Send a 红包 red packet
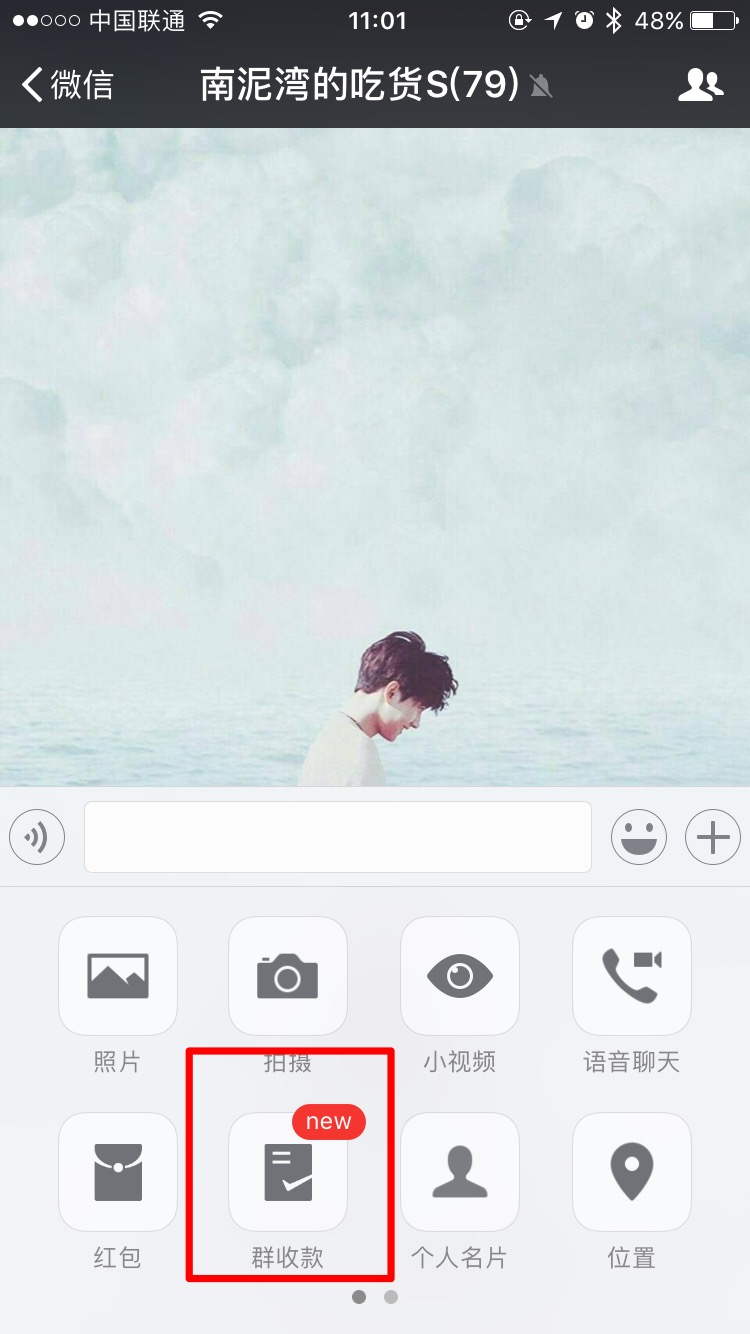This screenshot has height=1334, width=750. pos(118,1172)
